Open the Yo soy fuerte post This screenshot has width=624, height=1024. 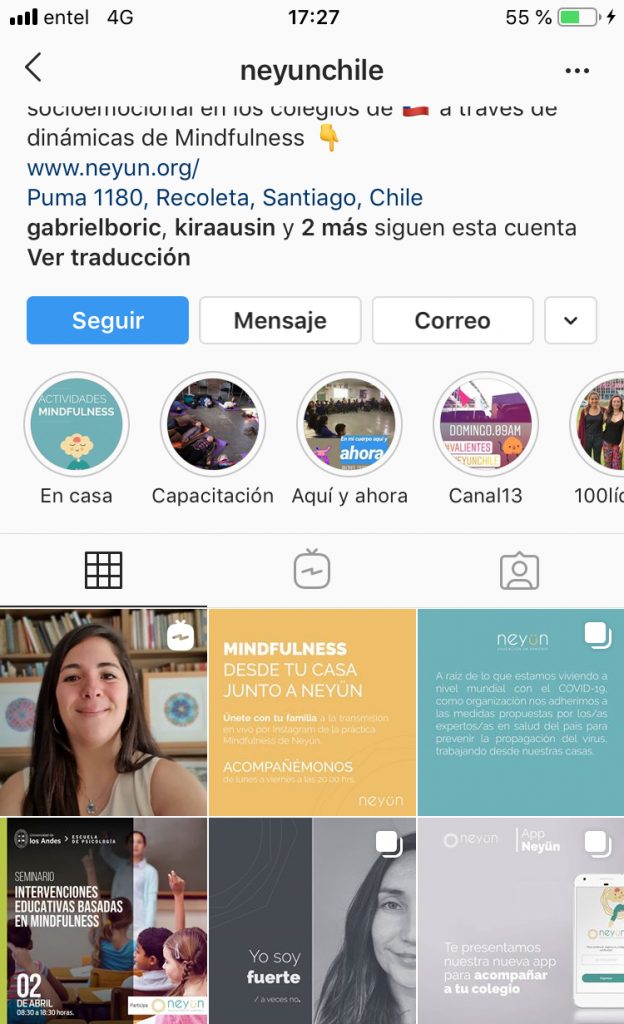coord(311,921)
